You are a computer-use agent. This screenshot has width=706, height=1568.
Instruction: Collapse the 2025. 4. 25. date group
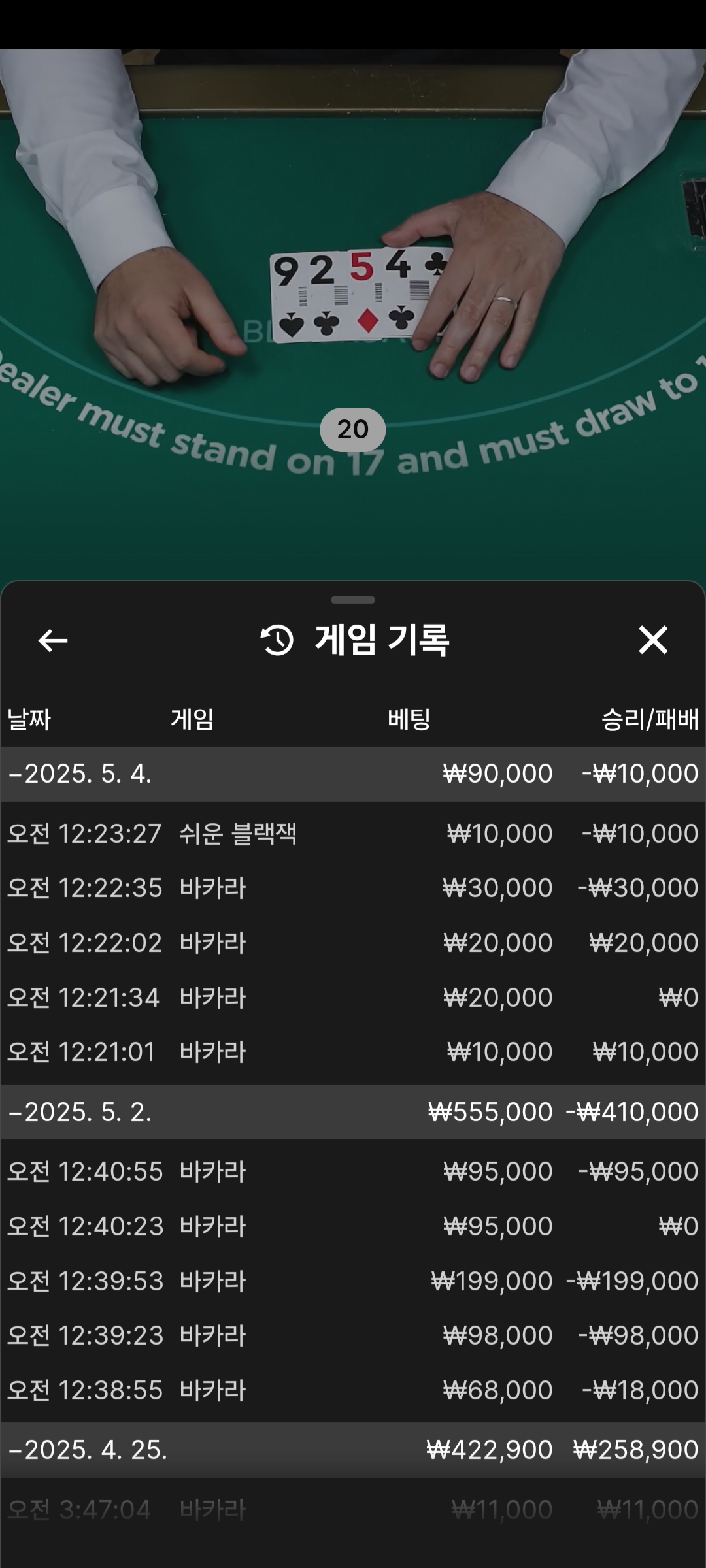(x=353, y=1450)
